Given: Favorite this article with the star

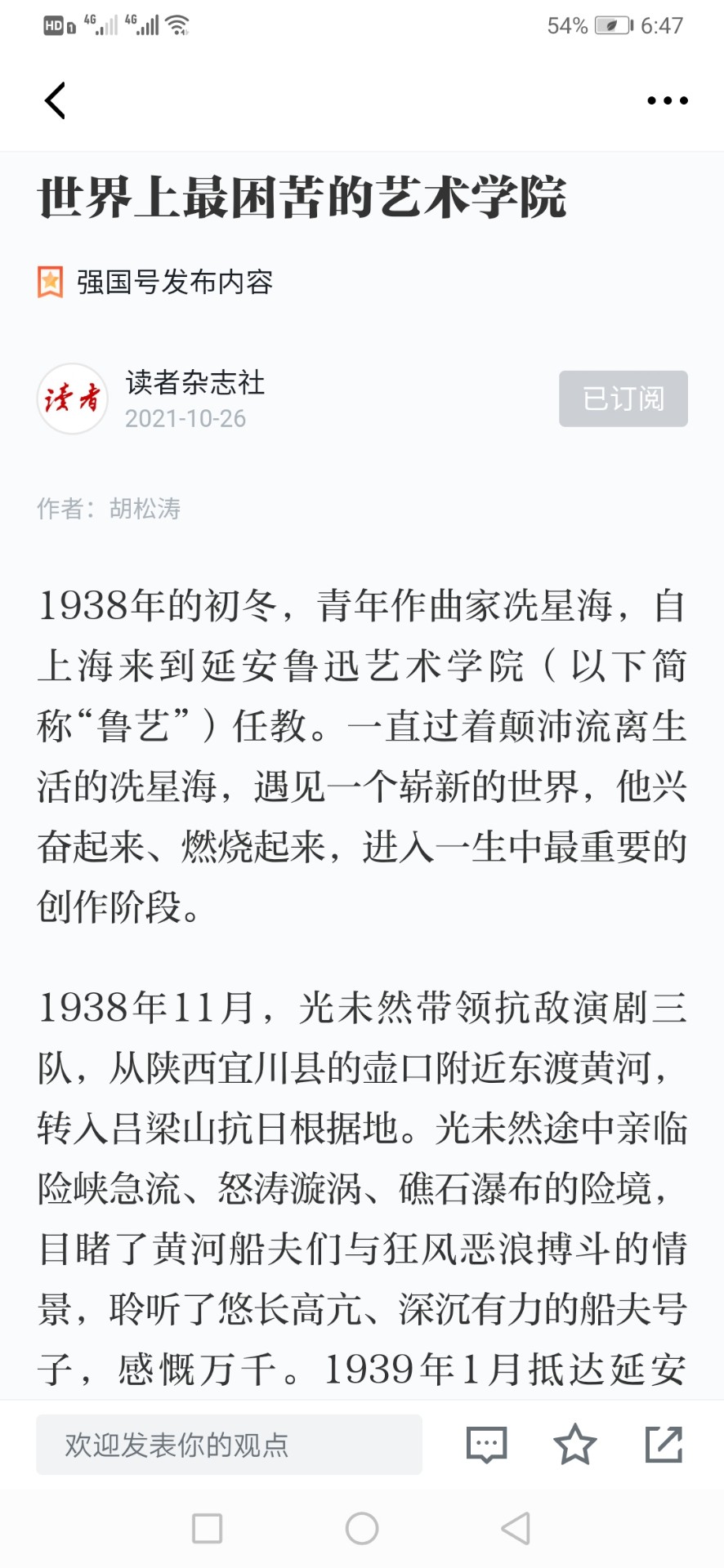Looking at the screenshot, I should click(x=574, y=1445).
